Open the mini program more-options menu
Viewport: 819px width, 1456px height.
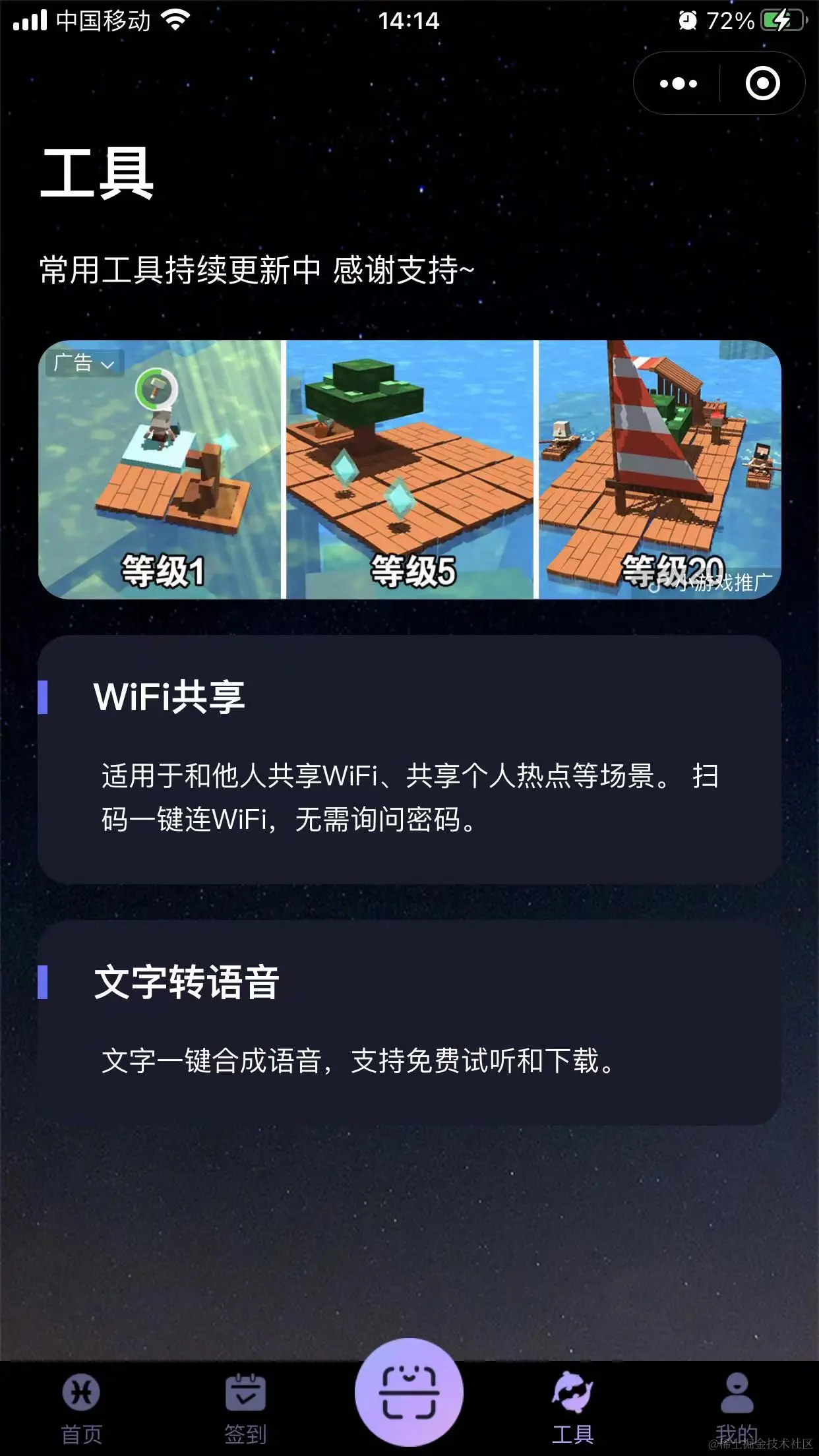pyautogui.click(x=678, y=84)
